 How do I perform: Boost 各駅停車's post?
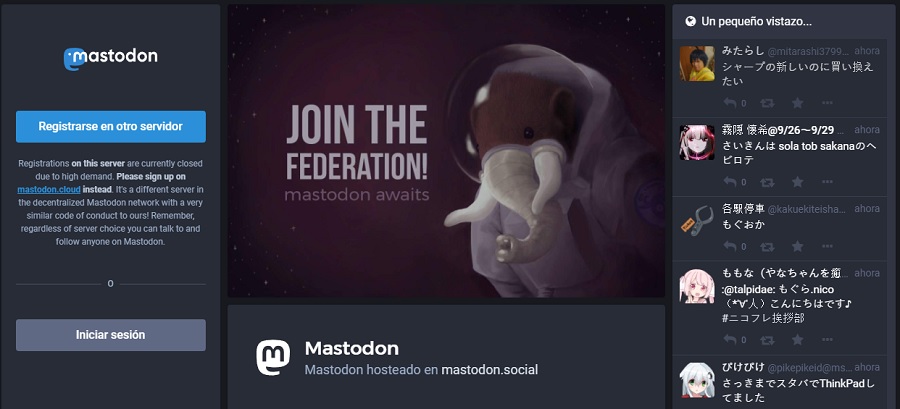(767, 247)
